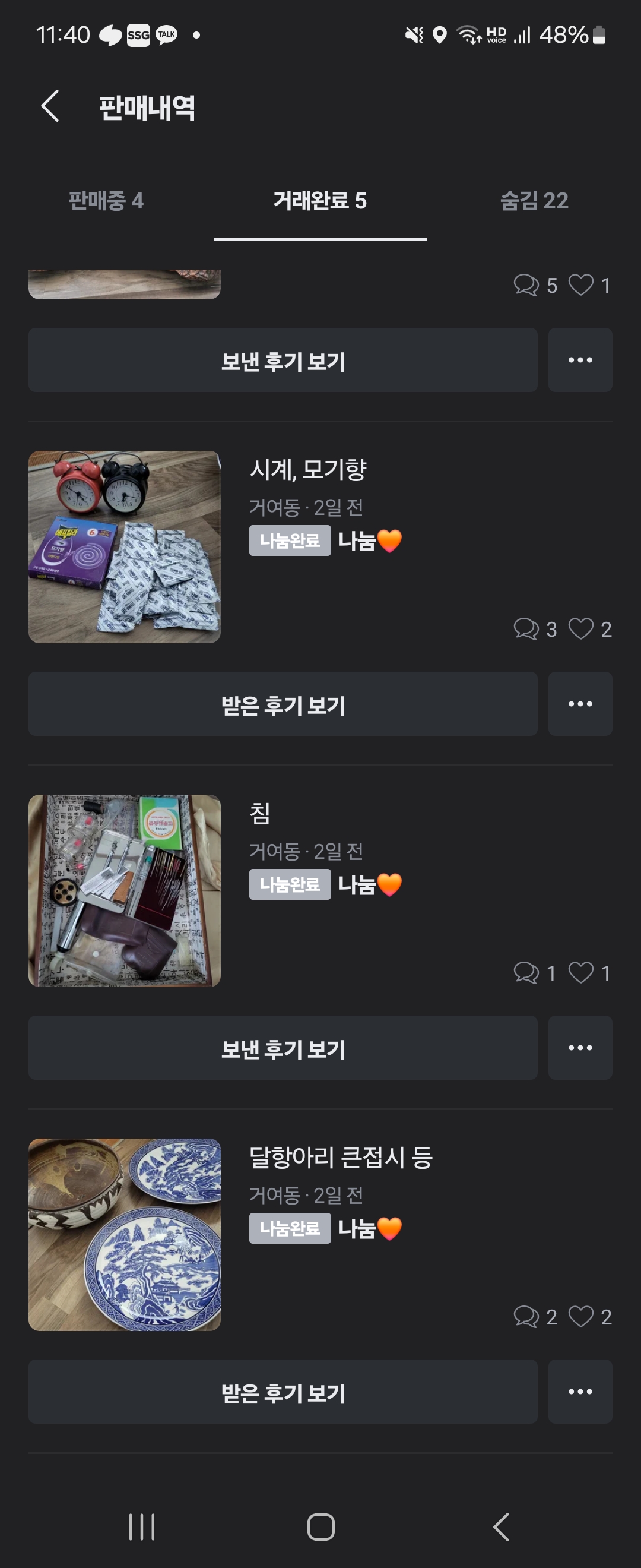The image size is (641, 1568).
Task: Open the 숨김 22 tab
Action: [x=534, y=201]
